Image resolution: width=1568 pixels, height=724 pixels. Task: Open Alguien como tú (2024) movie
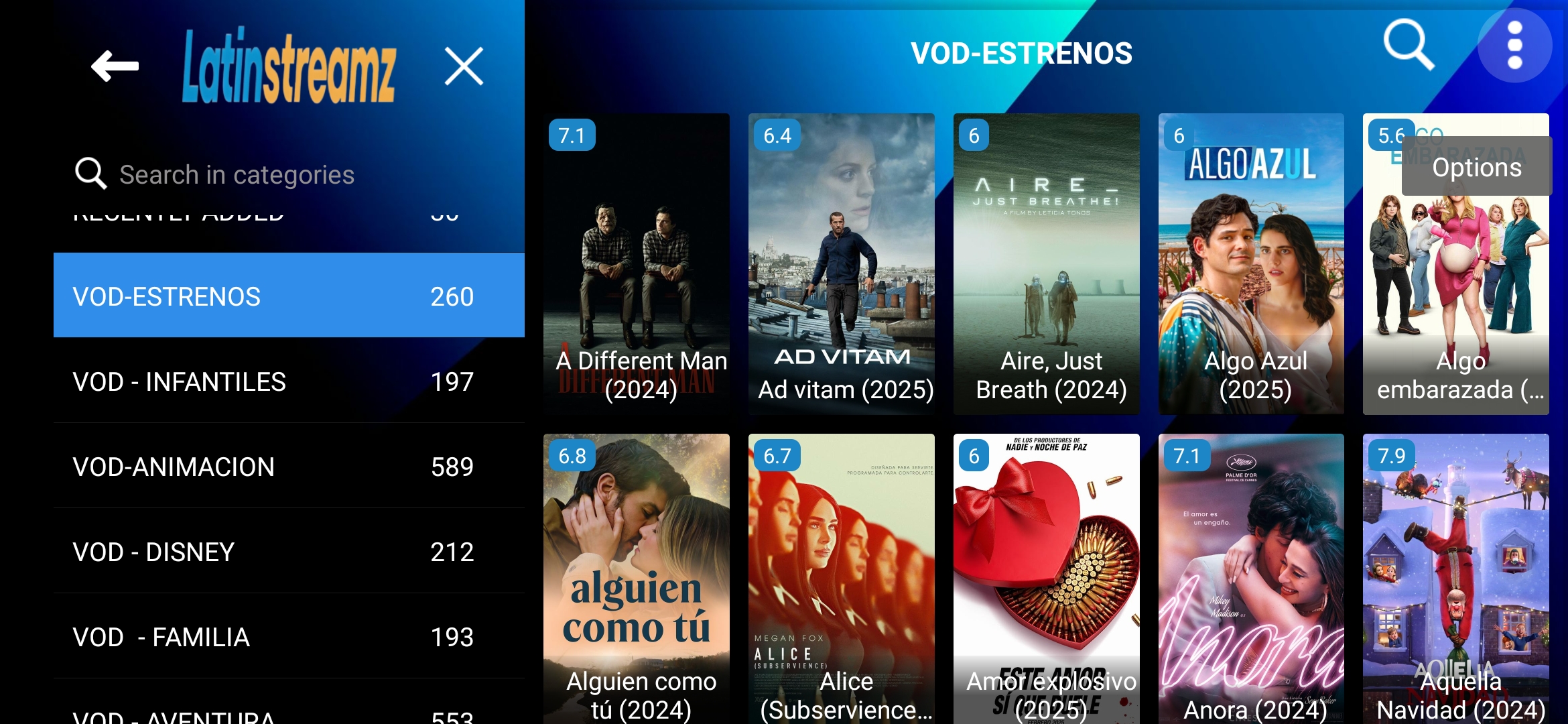pos(636,578)
